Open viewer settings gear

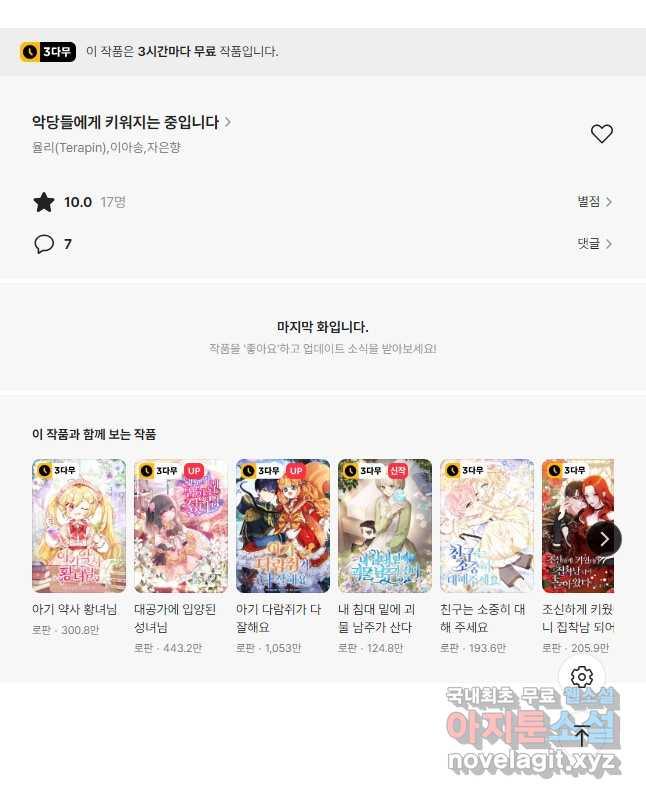(581, 677)
